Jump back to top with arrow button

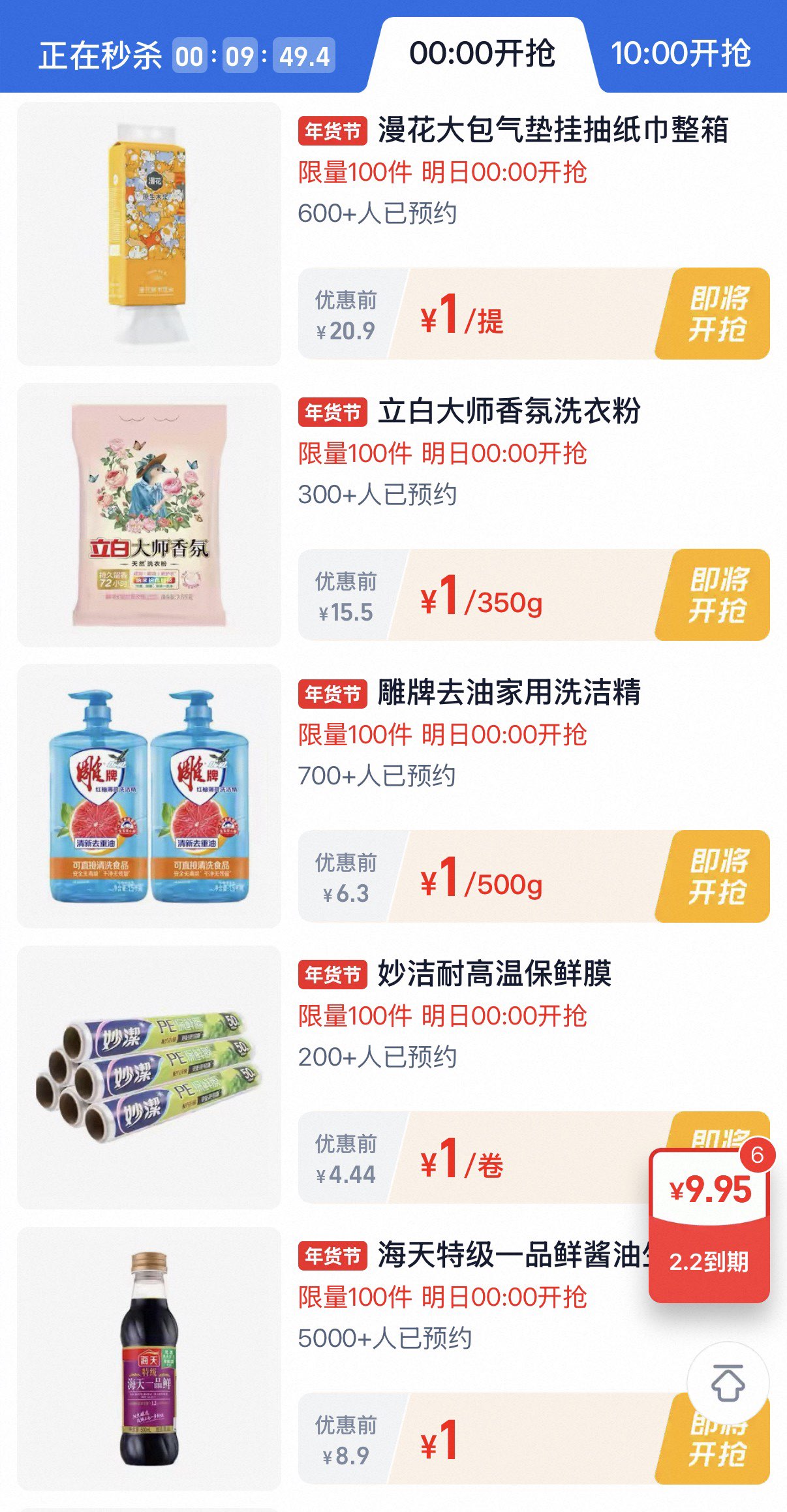pyautogui.click(x=728, y=1383)
